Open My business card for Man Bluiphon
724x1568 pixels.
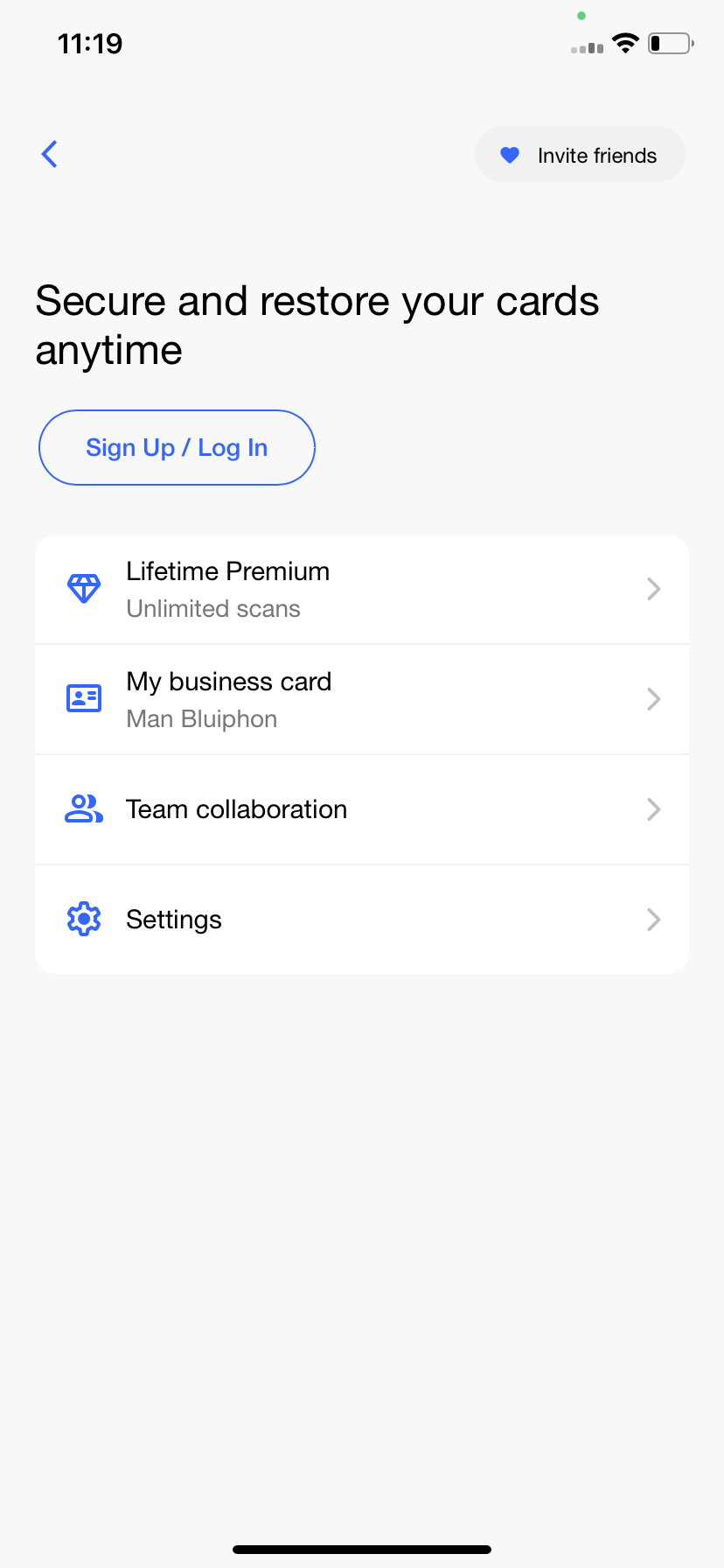click(362, 699)
